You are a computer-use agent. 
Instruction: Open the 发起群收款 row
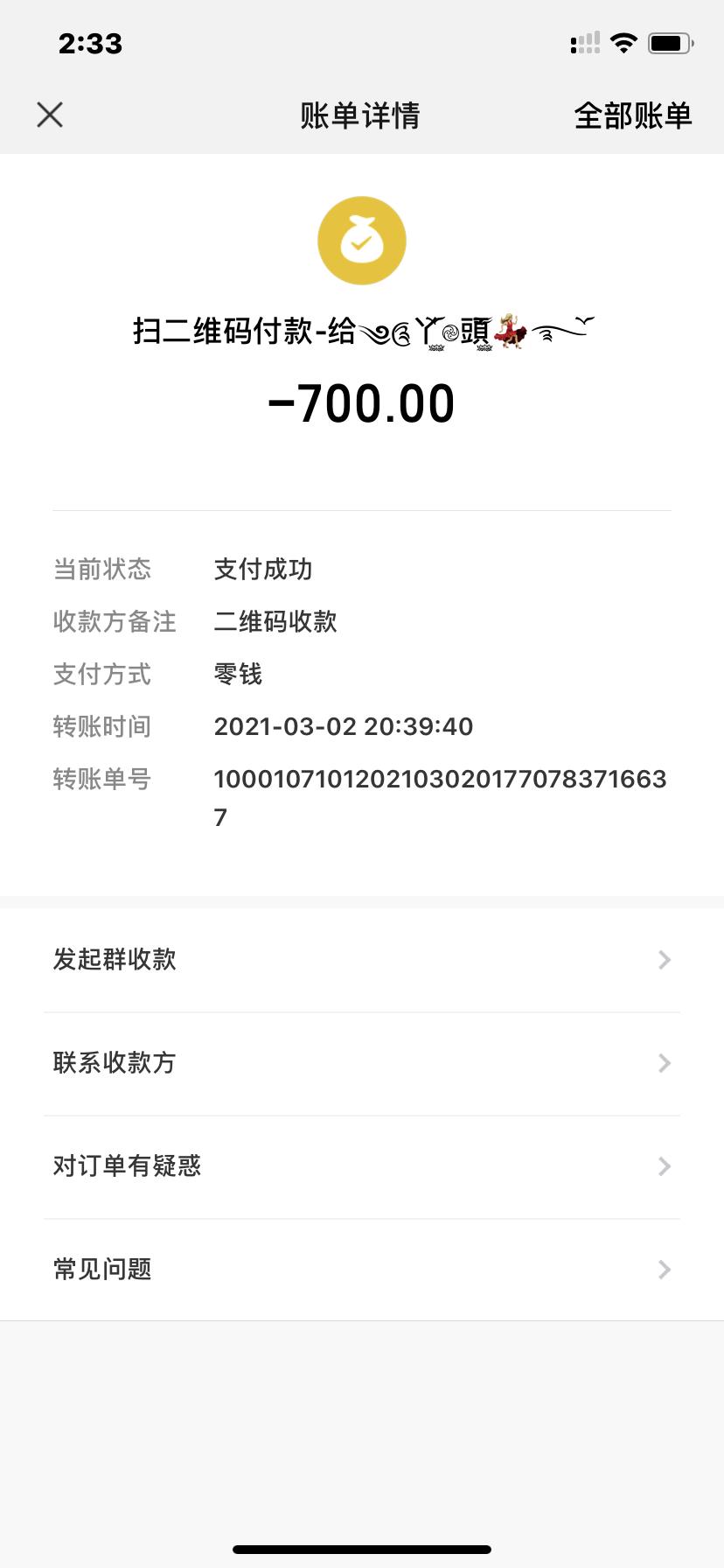tap(362, 960)
